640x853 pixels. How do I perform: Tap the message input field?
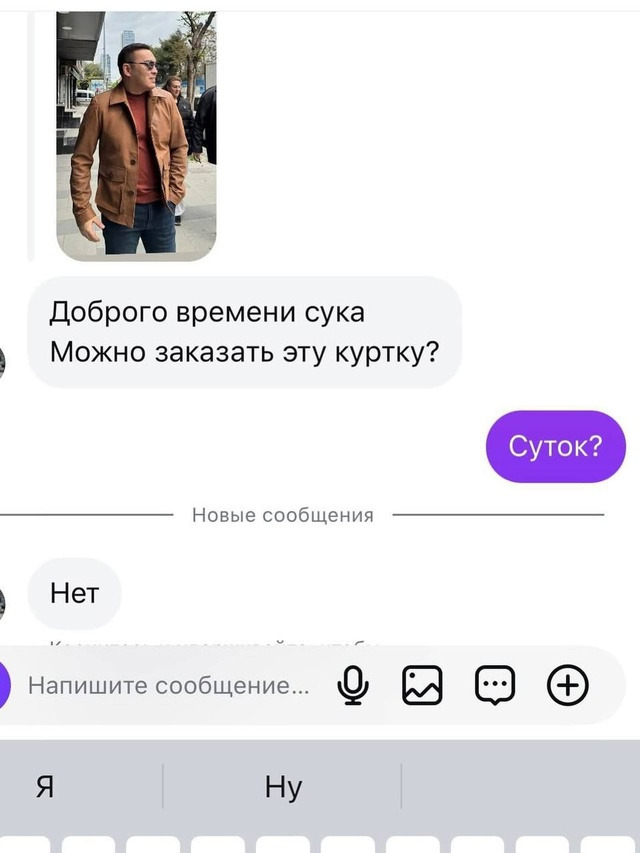pyautogui.click(x=168, y=686)
